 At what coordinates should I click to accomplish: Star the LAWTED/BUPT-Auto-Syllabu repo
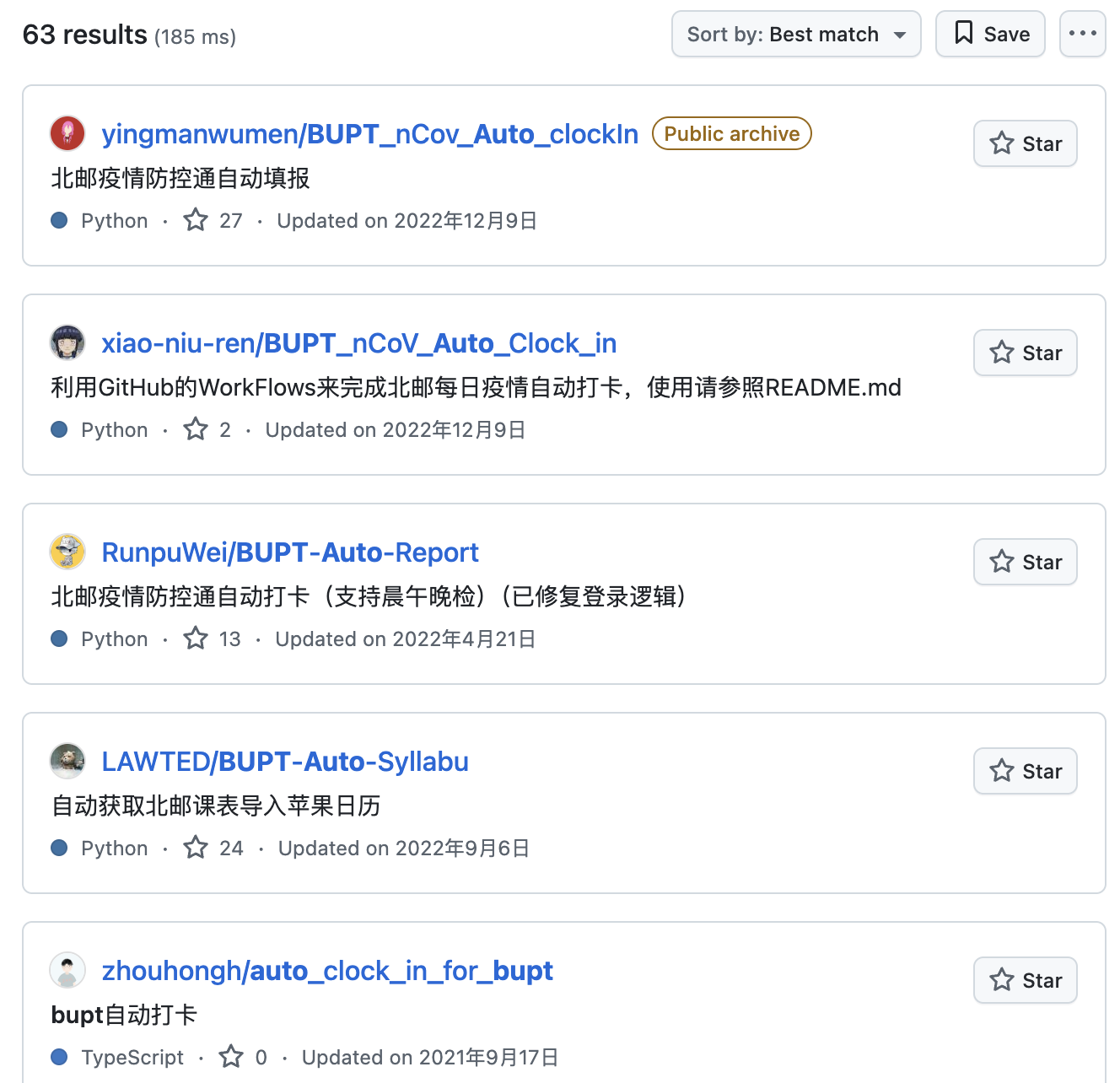(x=1025, y=772)
